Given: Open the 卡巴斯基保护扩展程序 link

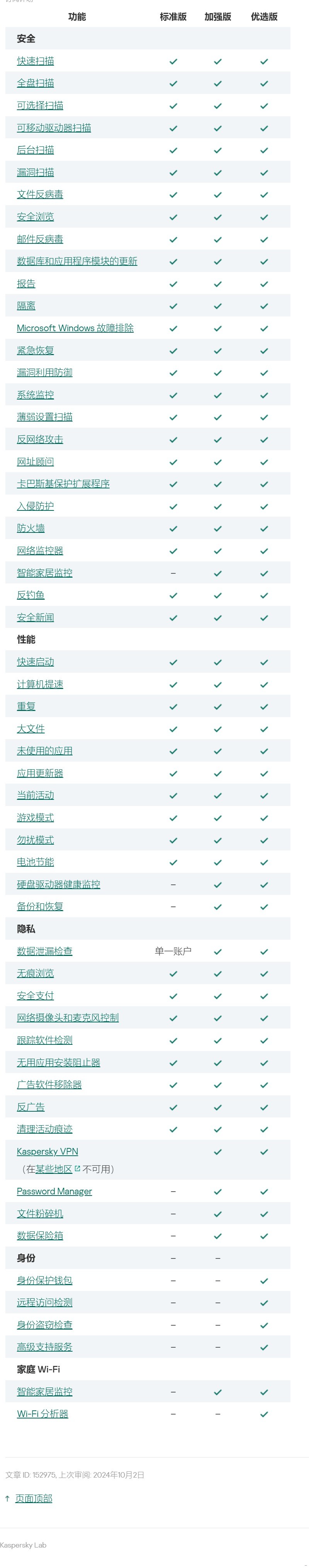Looking at the screenshot, I should (x=63, y=484).
